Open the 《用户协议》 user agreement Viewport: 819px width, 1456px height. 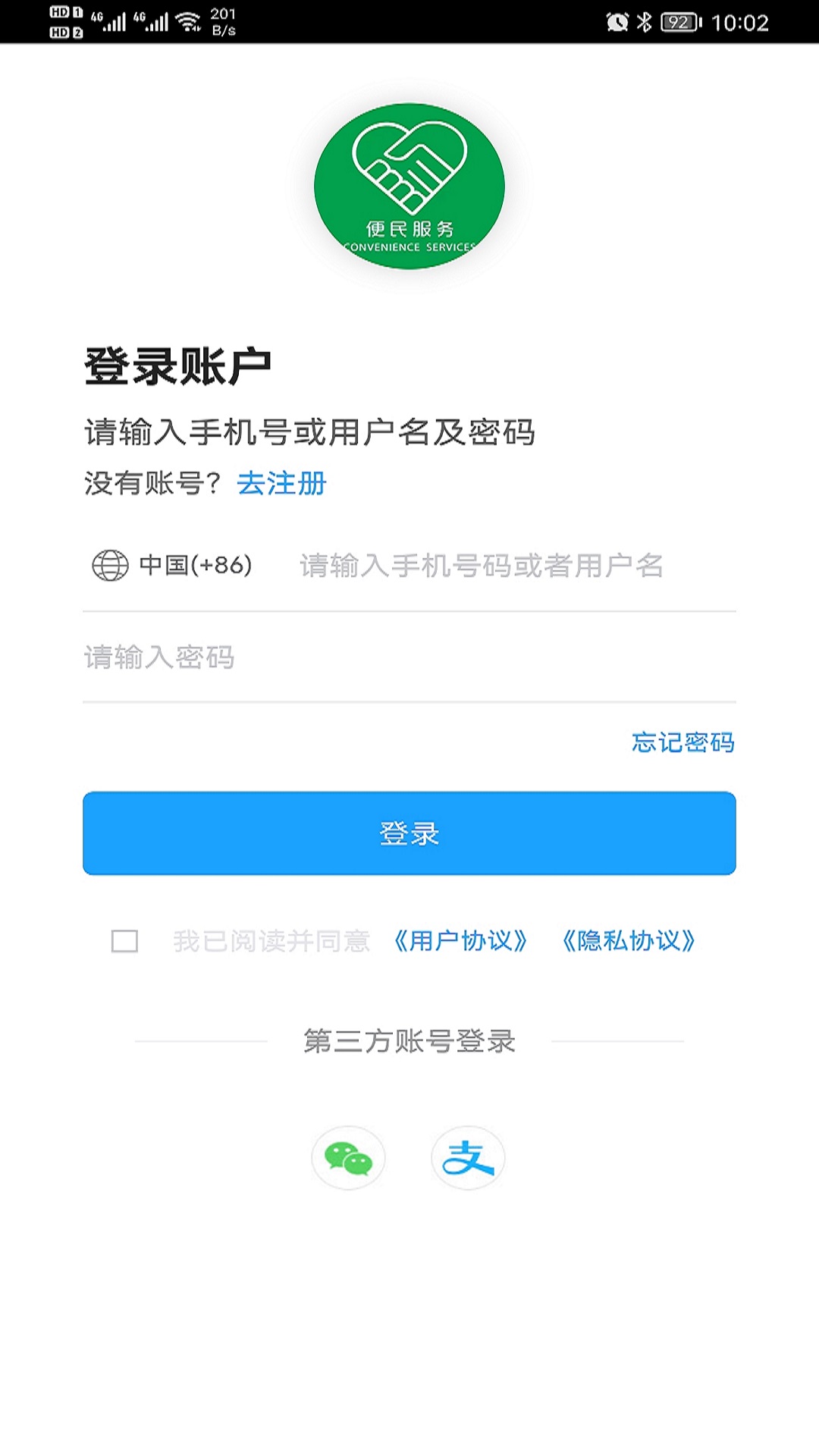coord(460,941)
